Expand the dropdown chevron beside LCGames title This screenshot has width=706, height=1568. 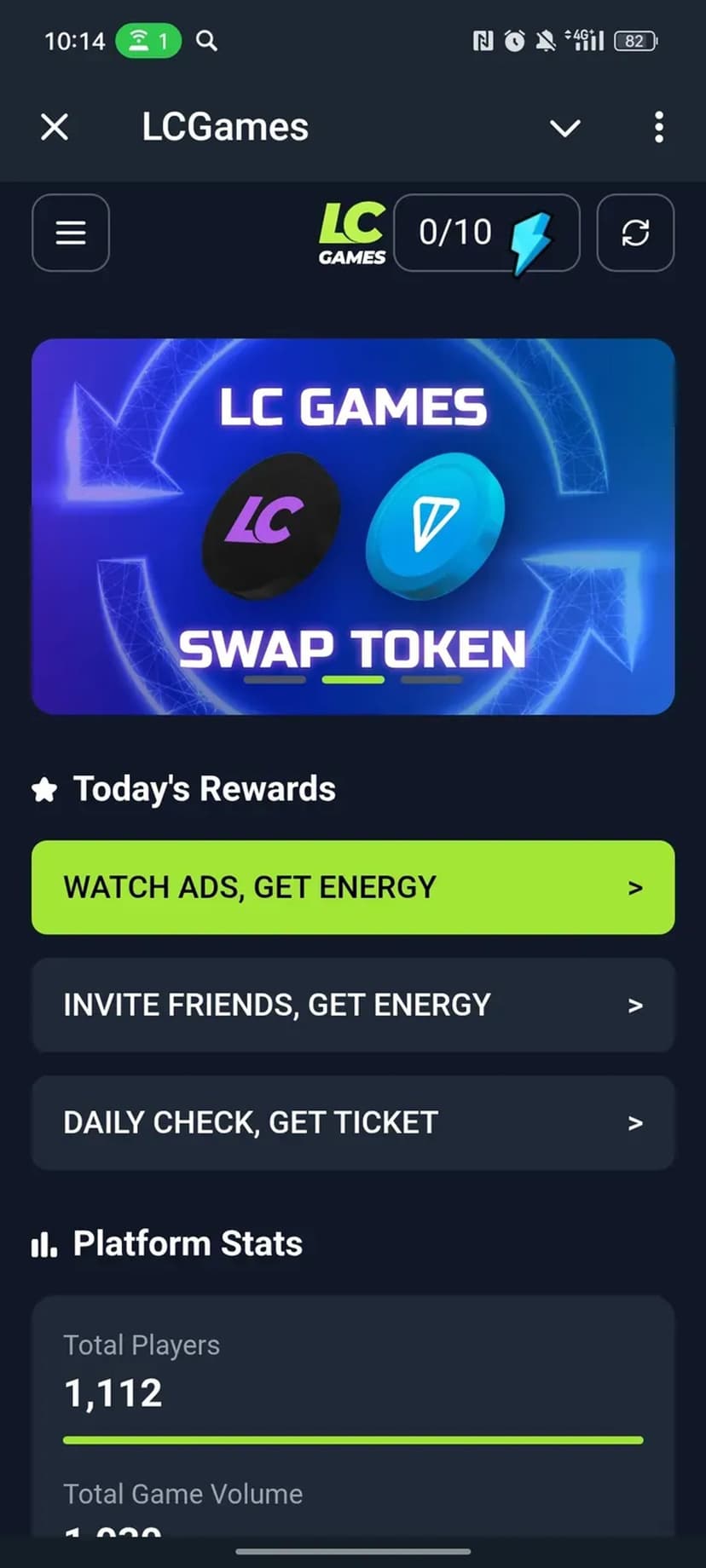coord(564,128)
